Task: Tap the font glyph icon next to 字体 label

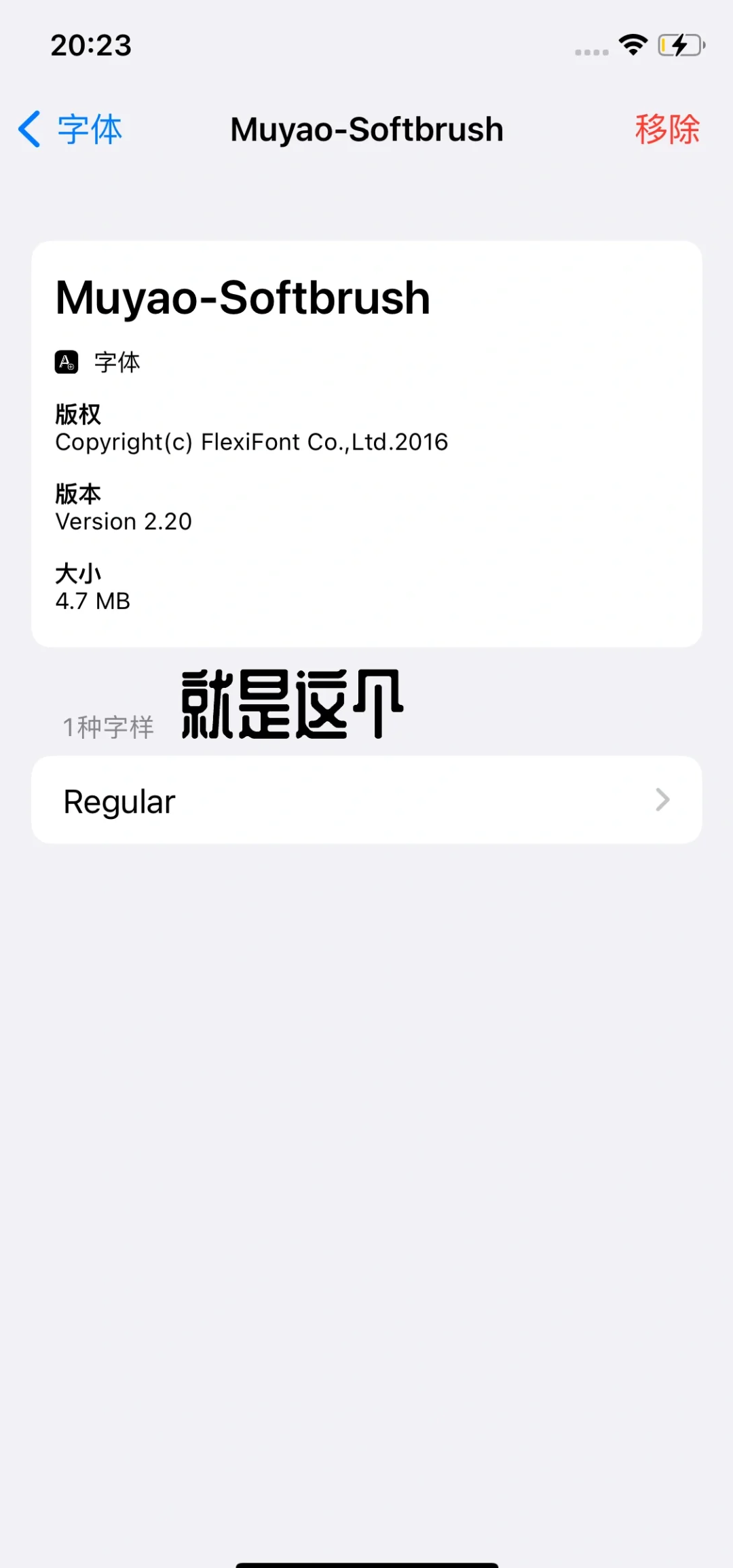Action: (67, 362)
